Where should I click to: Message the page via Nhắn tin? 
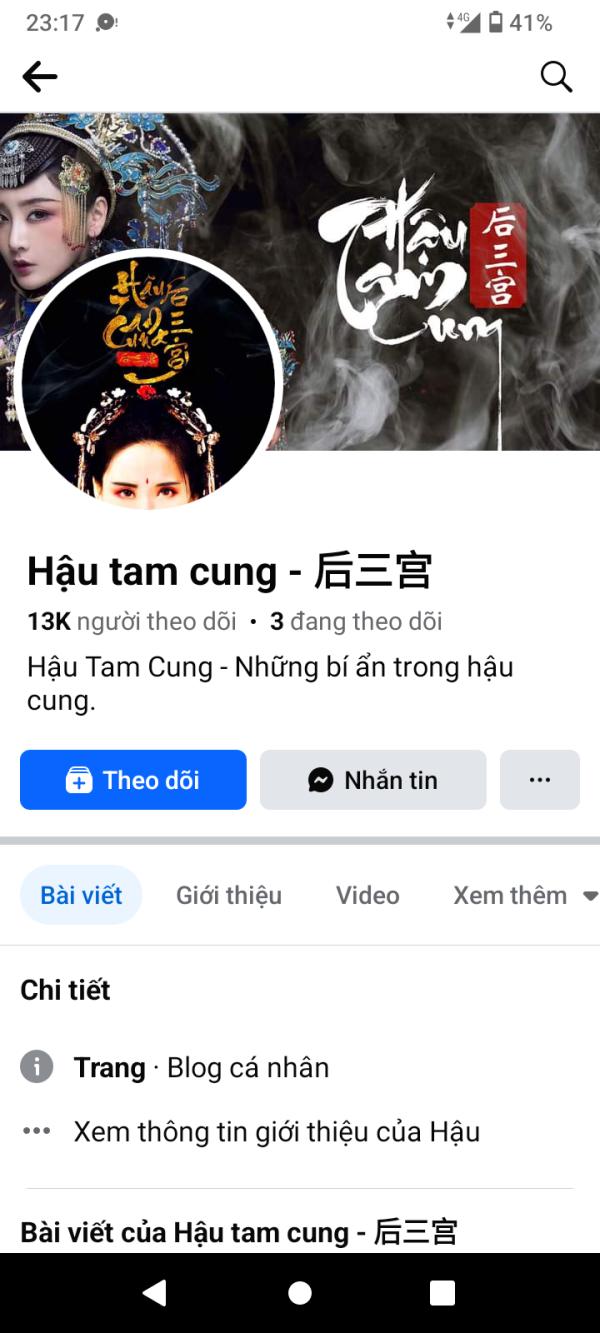click(373, 780)
